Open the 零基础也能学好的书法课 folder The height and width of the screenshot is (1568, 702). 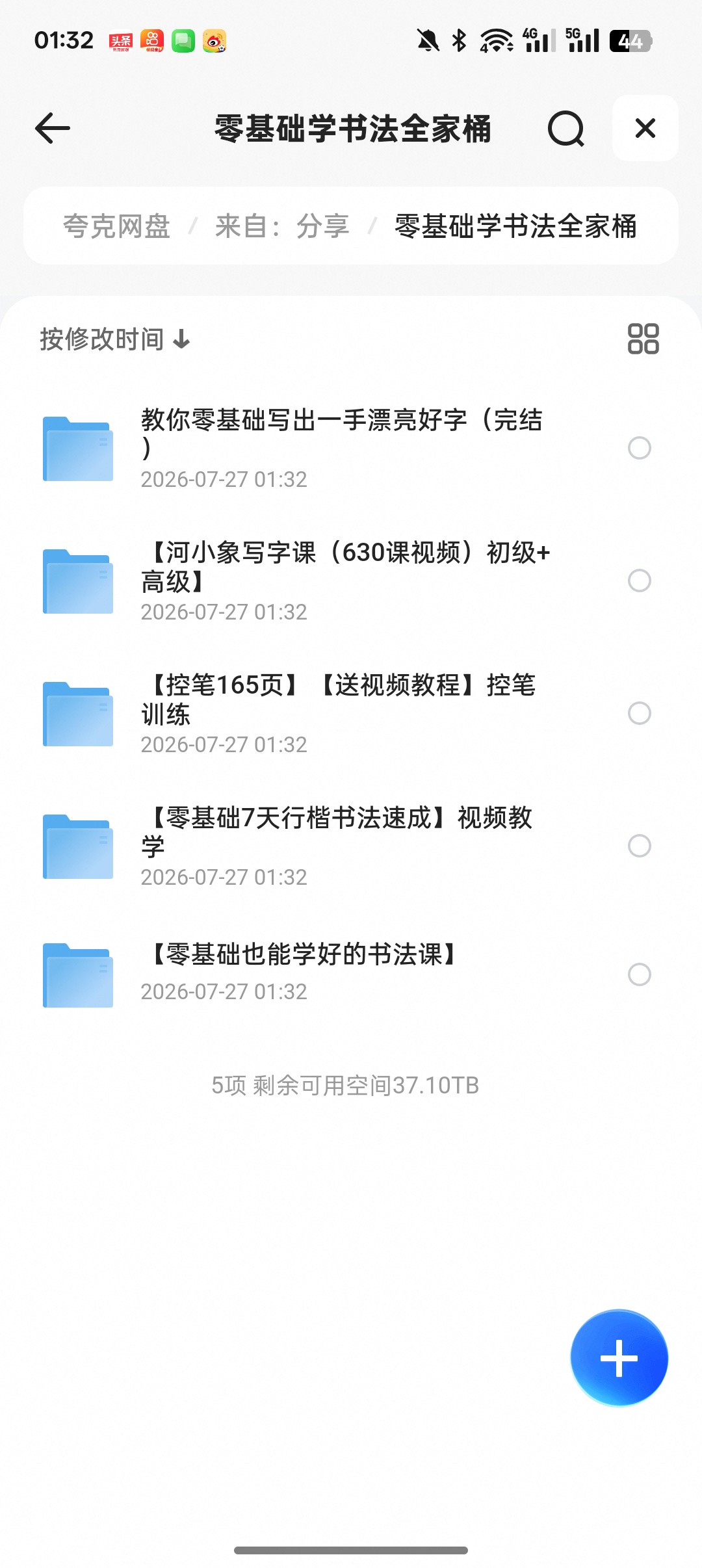[325, 974]
